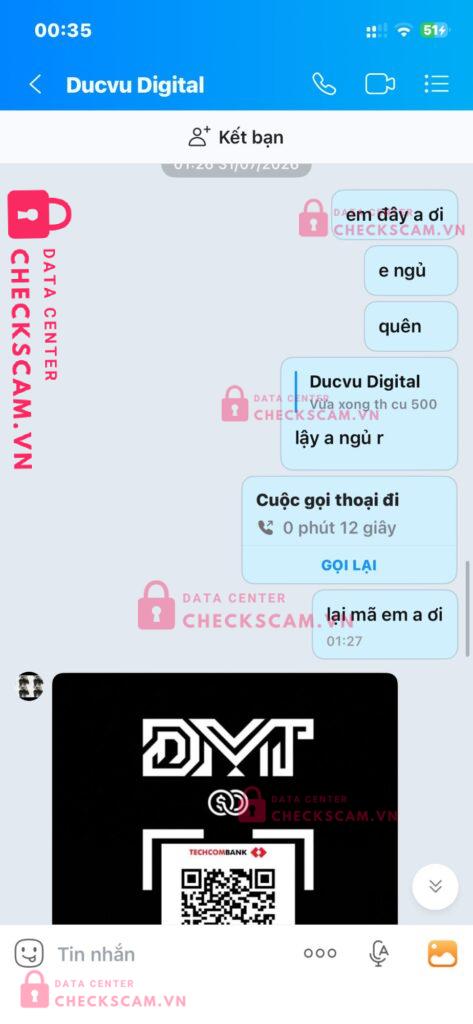Open the sticker emoji picker
The image size is (473, 1024).
pyautogui.click(x=29, y=953)
